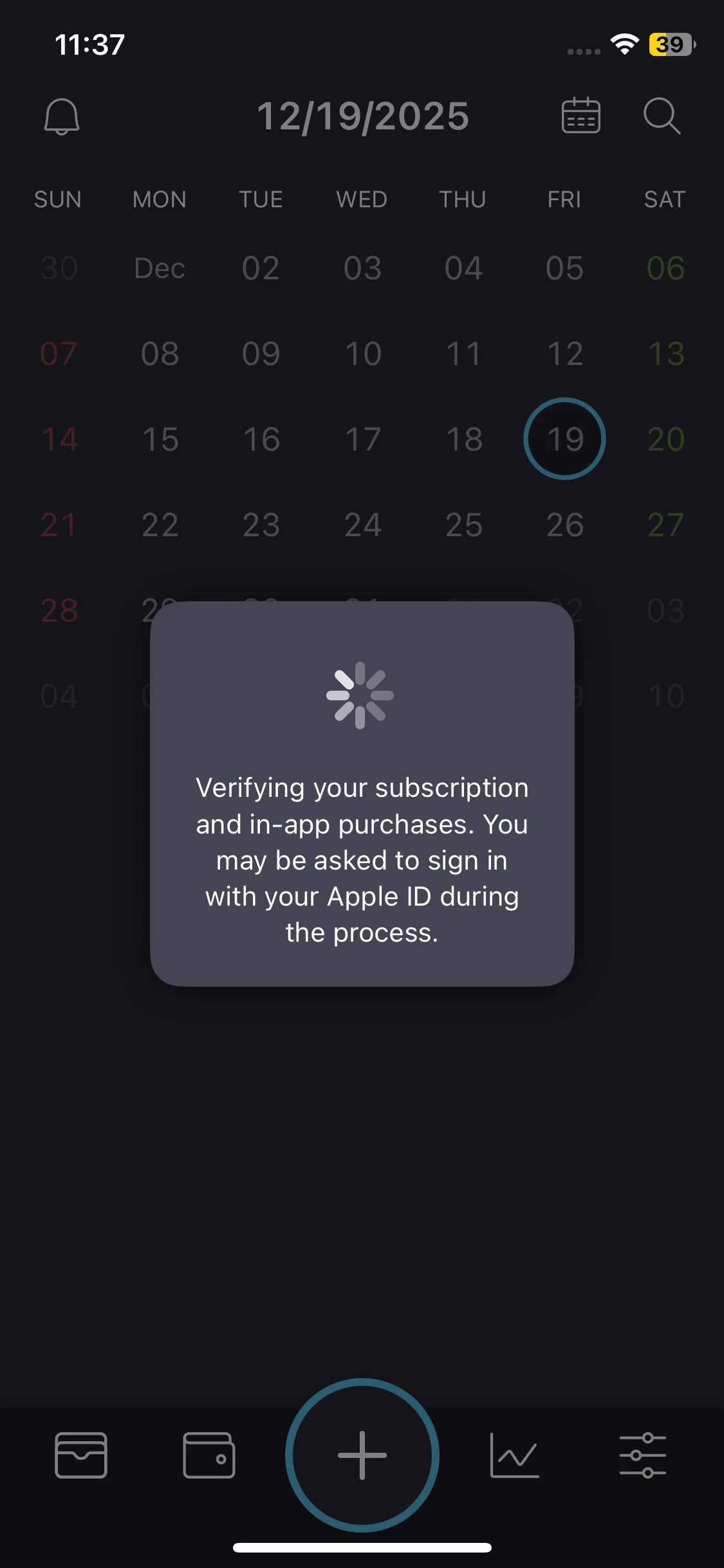Image resolution: width=724 pixels, height=1568 pixels.
Task: Select December 10 on the calendar
Action: (363, 353)
